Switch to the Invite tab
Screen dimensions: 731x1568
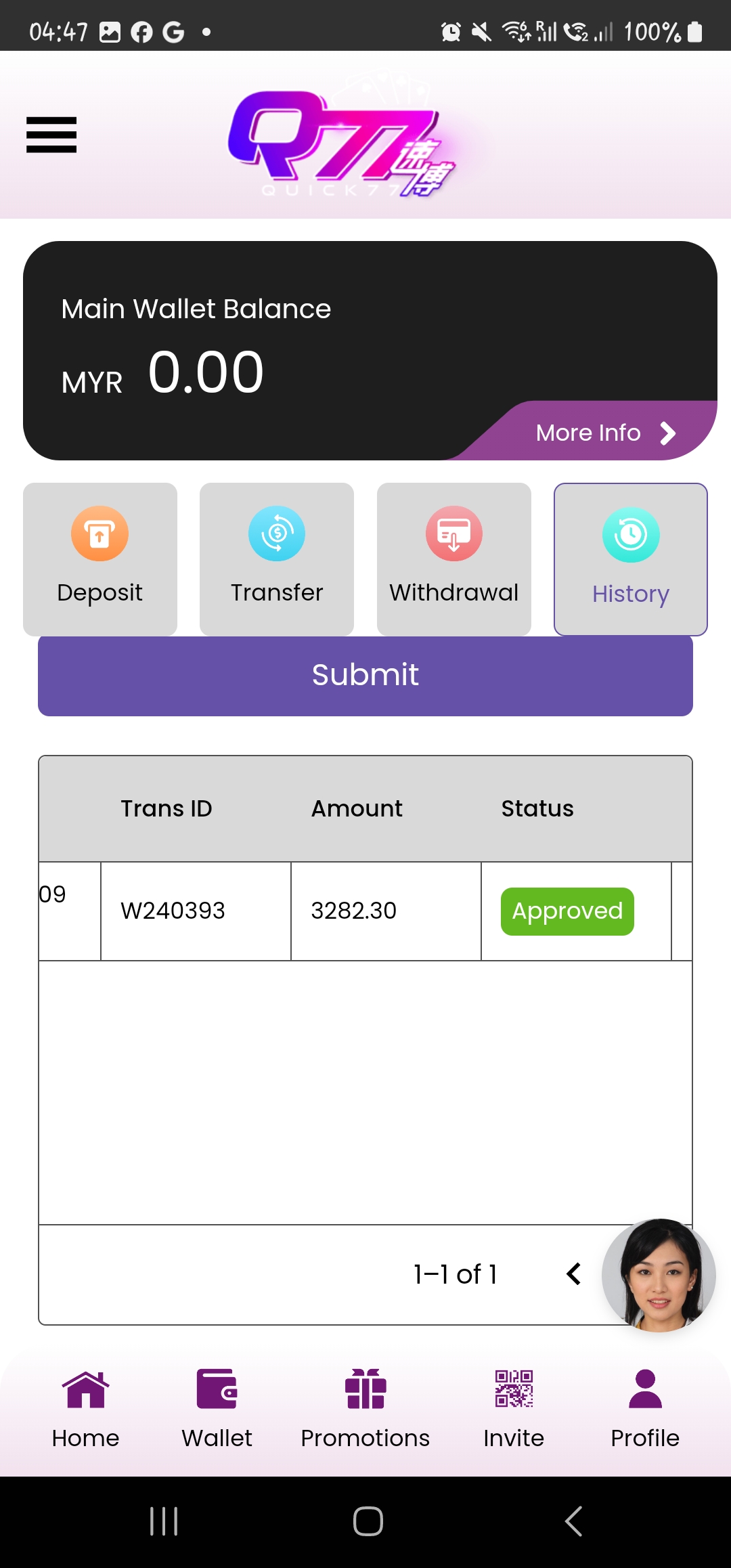coord(514,1408)
